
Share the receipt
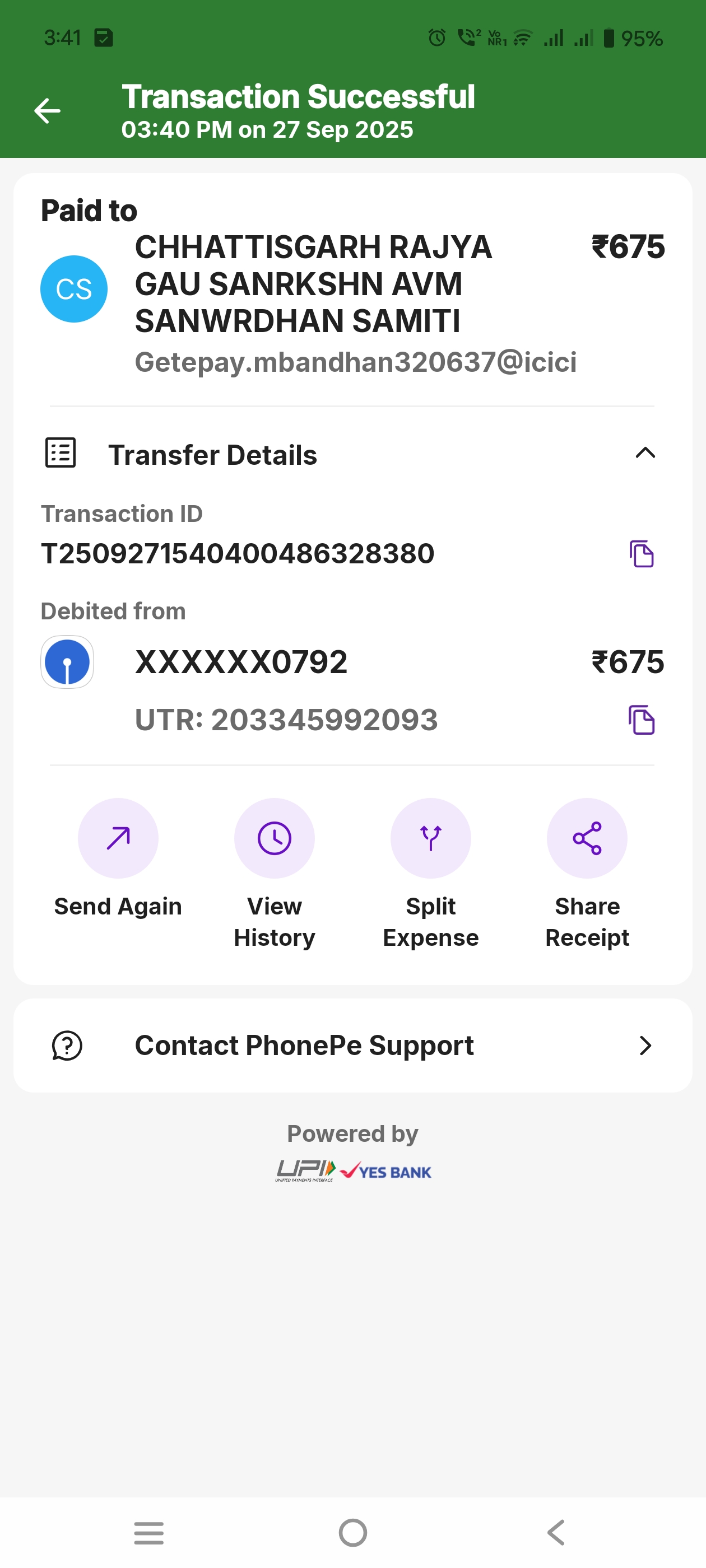(x=587, y=839)
